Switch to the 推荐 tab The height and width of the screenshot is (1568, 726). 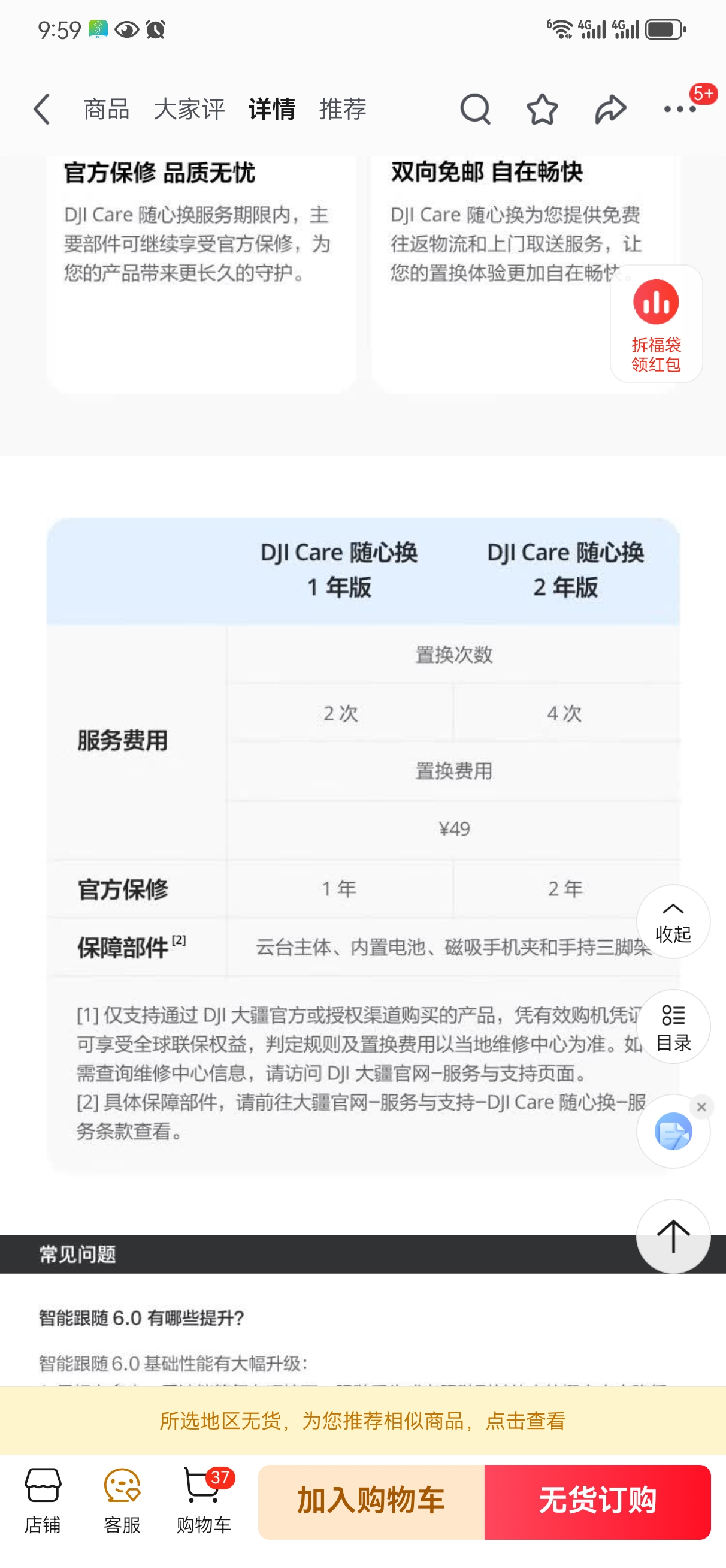click(343, 110)
